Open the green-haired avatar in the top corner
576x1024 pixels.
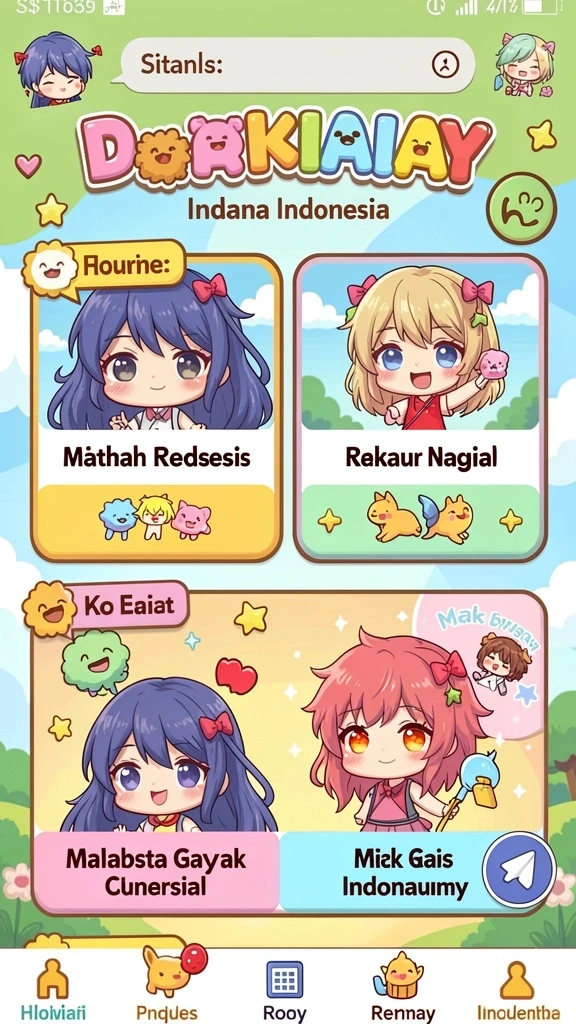[x=526, y=64]
